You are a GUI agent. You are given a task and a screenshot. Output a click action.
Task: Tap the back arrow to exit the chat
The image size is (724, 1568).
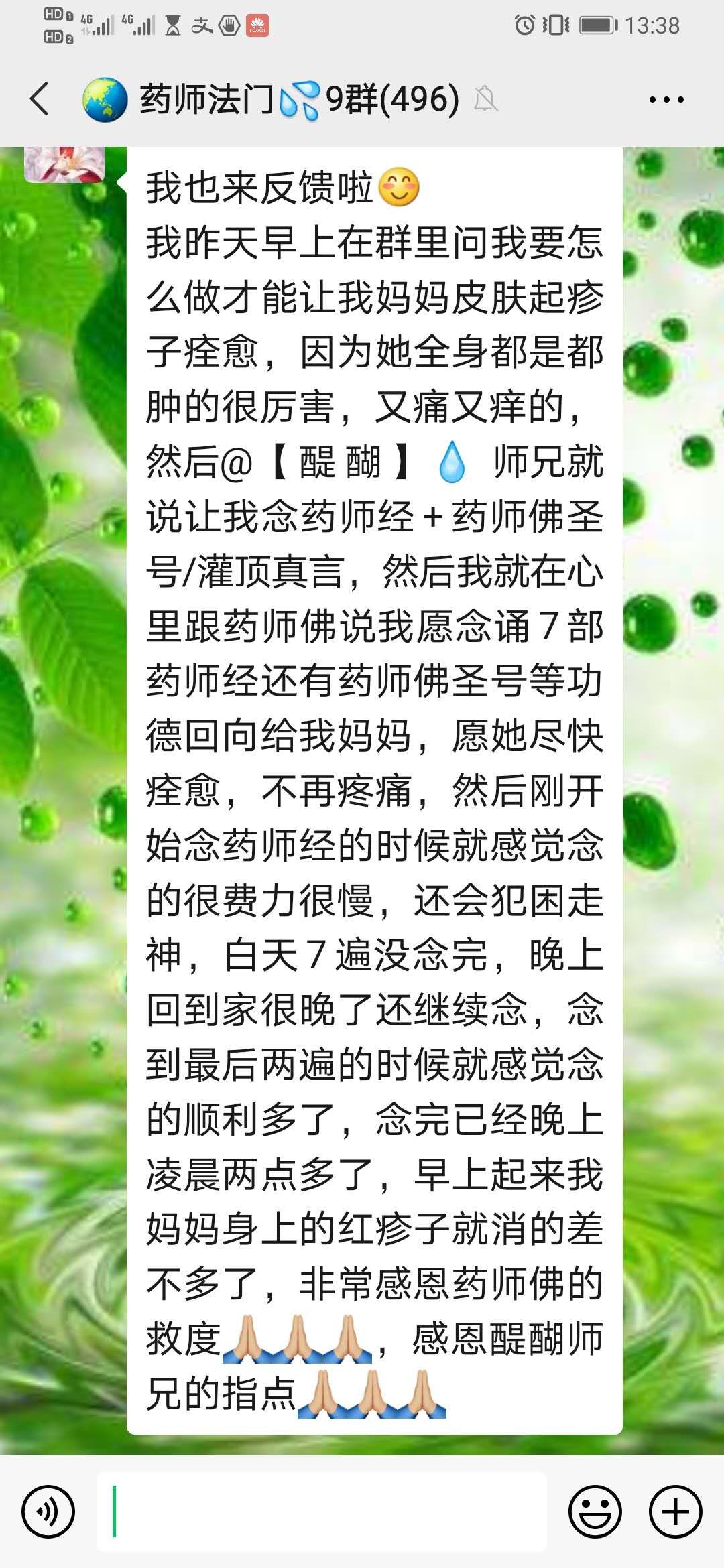click(x=40, y=96)
